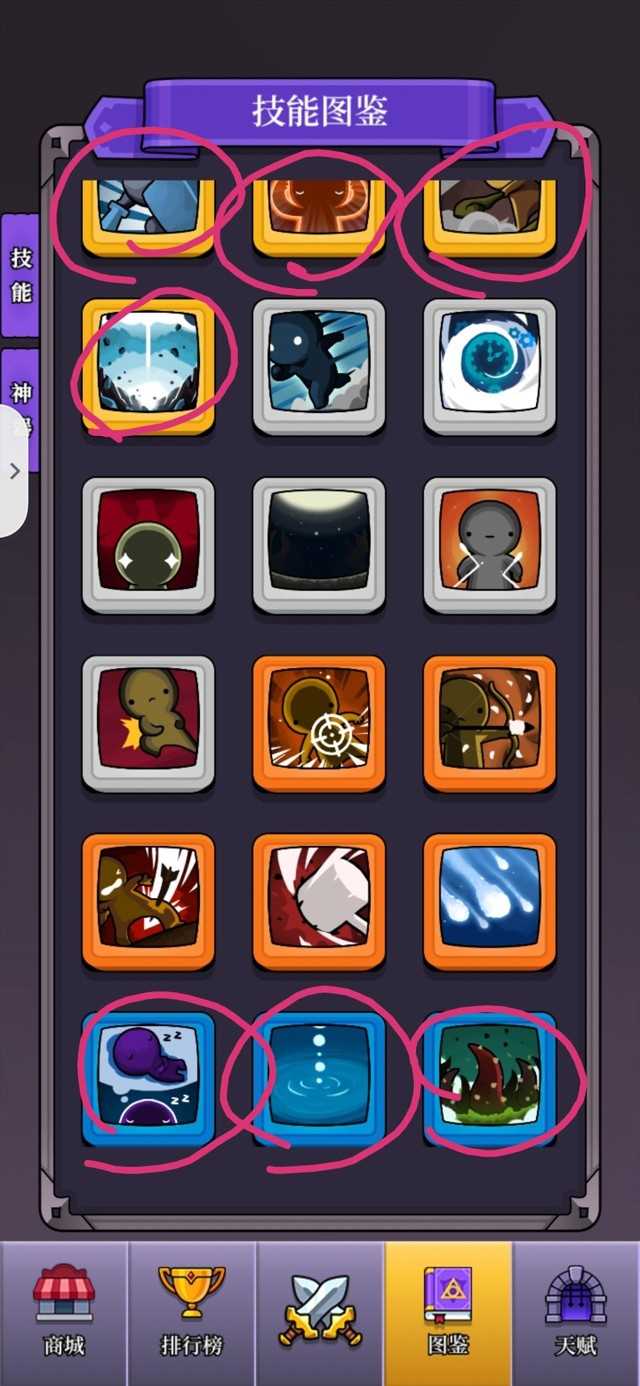This screenshot has height=1386, width=640.
Task: Open the crosshair target skill card
Action: pos(319,724)
